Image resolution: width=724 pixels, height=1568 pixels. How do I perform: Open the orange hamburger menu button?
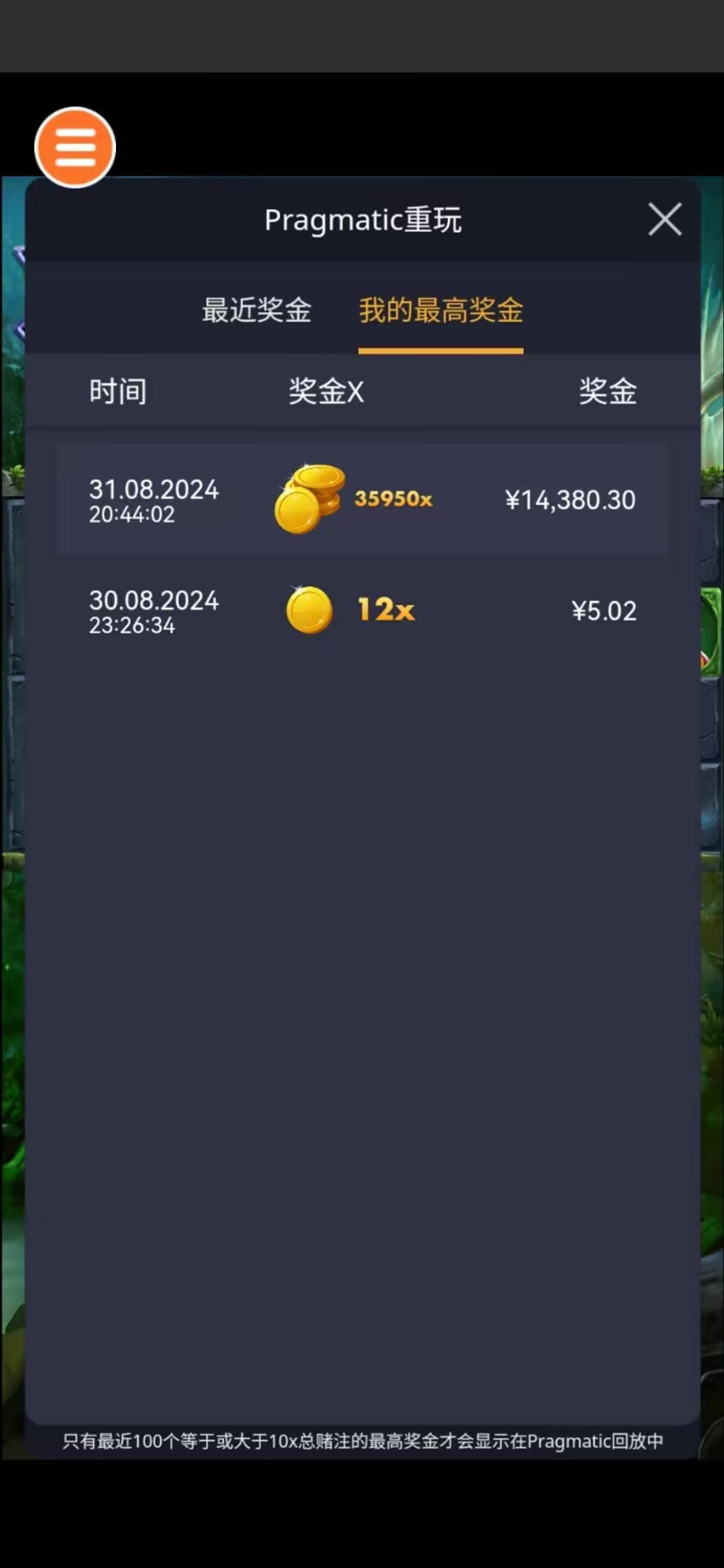coord(75,148)
